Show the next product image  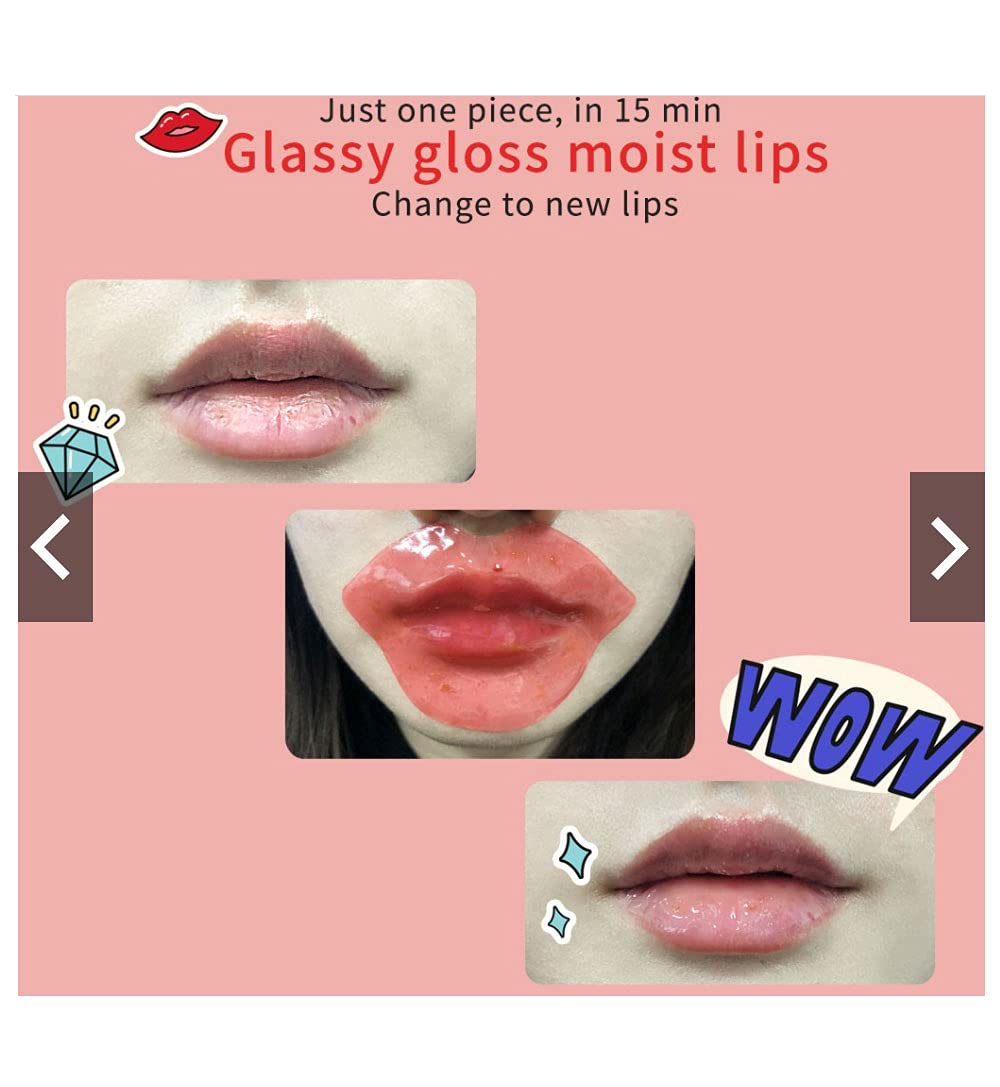point(947,547)
